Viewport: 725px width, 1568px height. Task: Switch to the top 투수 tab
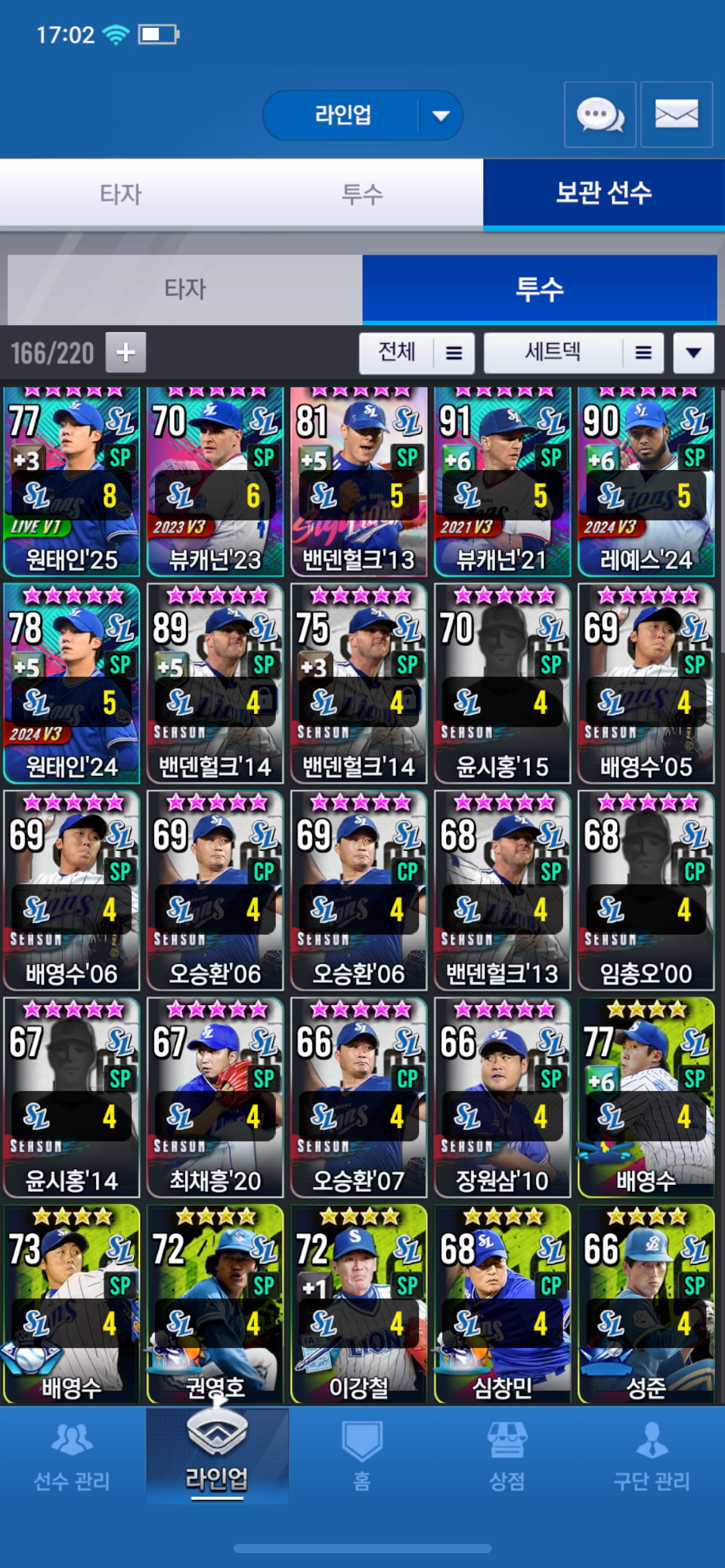[x=362, y=194]
